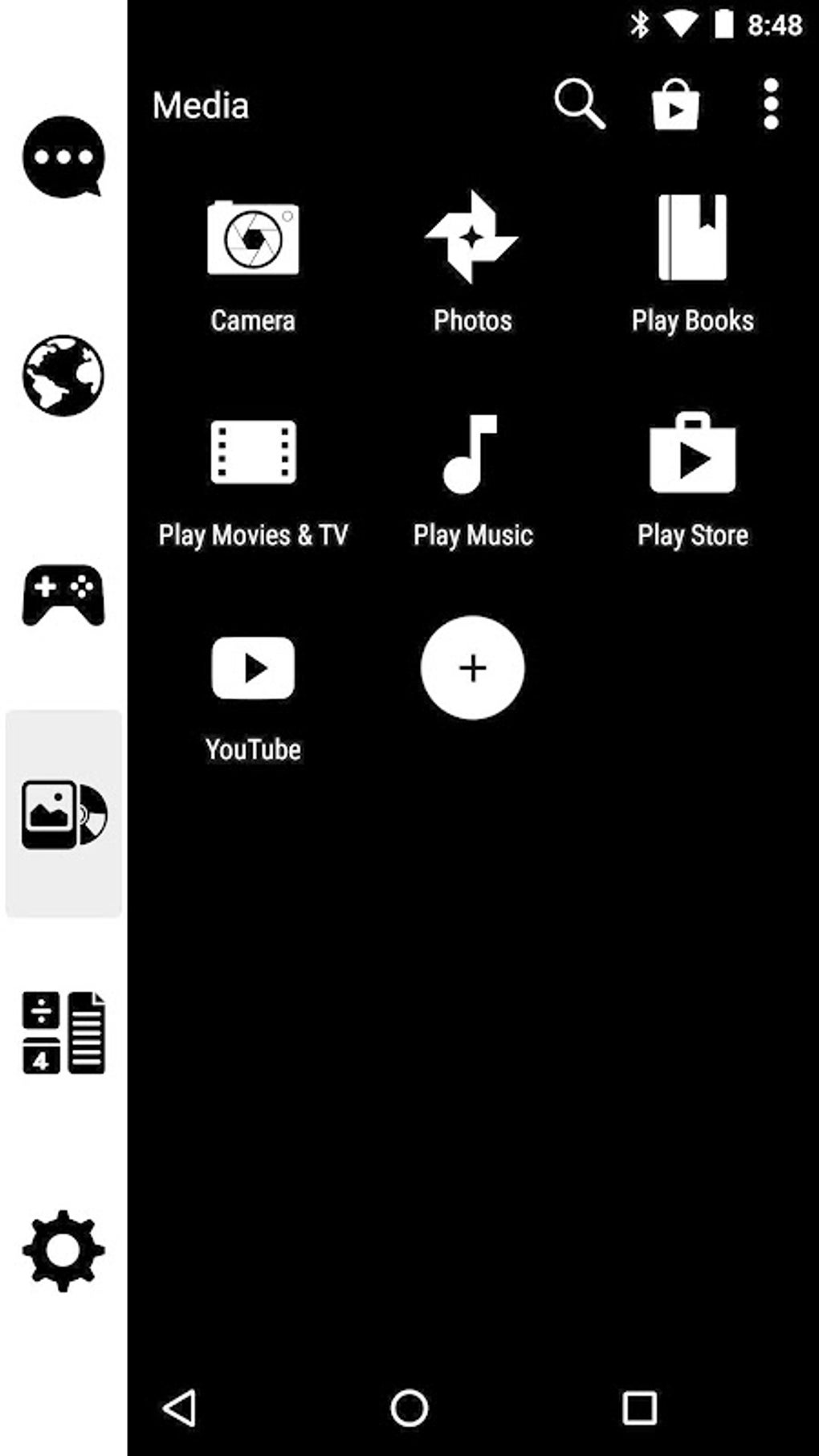Launch the Camera app
This screenshot has height=1456, width=819.
253,265
